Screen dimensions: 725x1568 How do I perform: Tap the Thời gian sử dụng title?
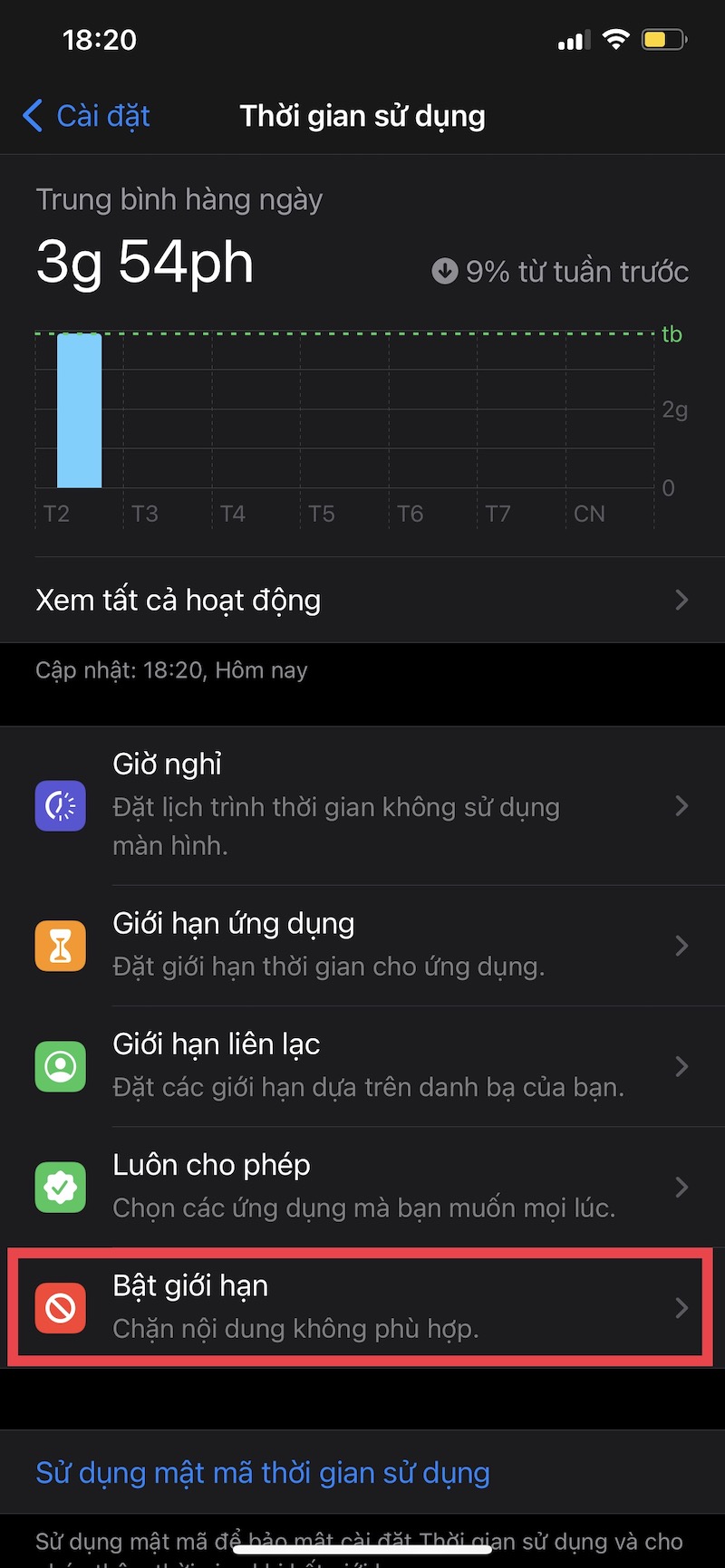[x=362, y=116]
